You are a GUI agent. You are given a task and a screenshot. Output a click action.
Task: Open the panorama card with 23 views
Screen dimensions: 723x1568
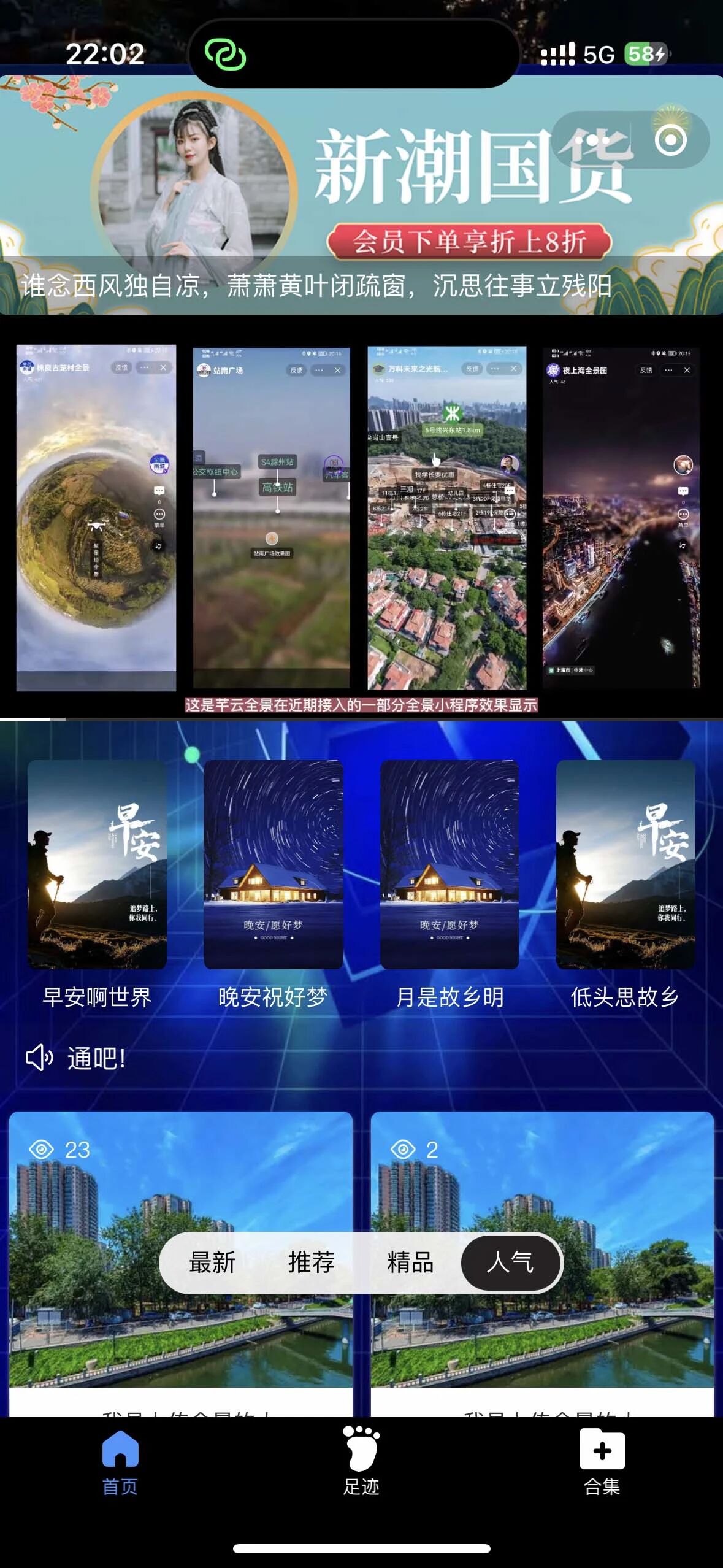coord(181,1264)
